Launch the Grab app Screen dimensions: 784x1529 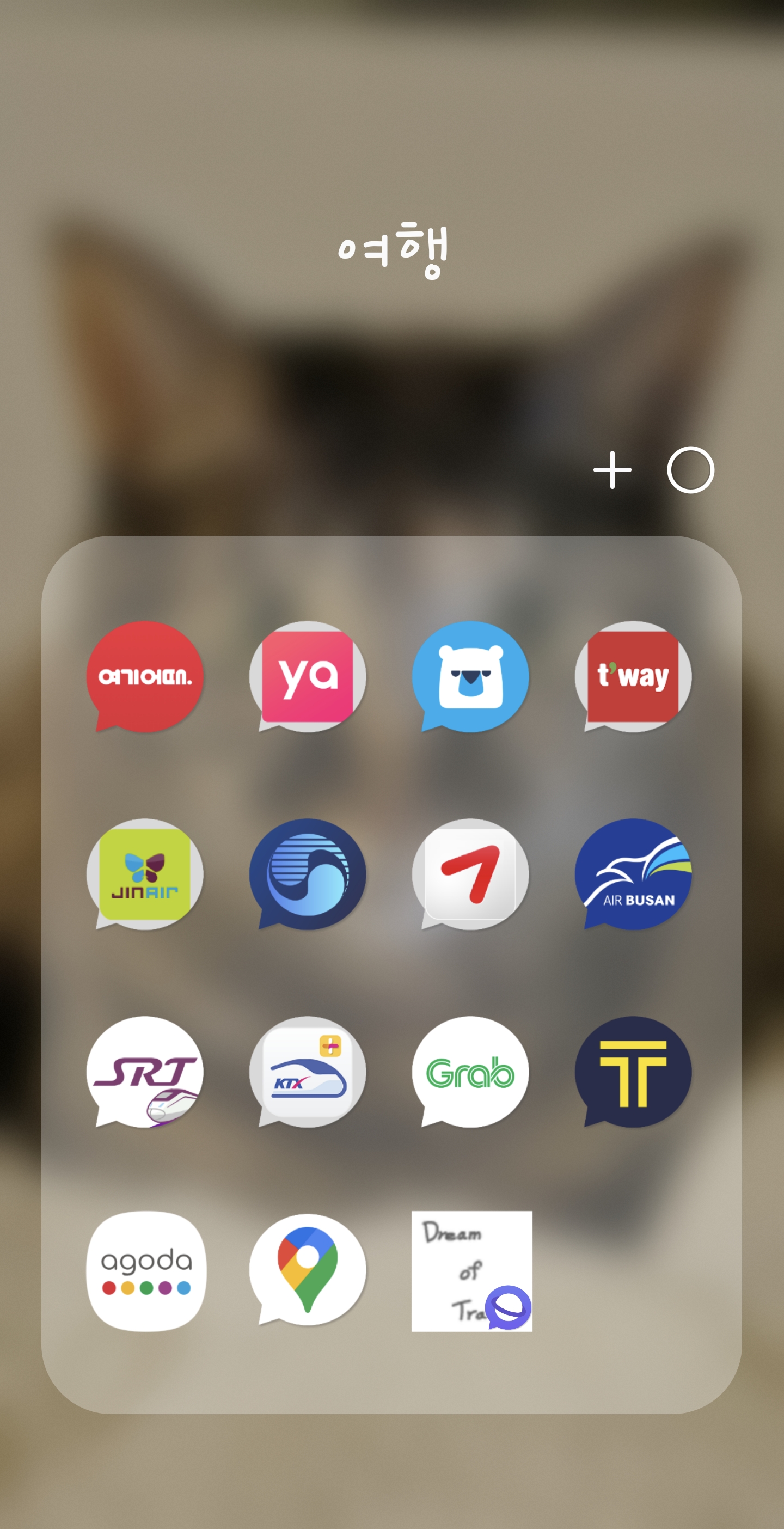tap(470, 1072)
